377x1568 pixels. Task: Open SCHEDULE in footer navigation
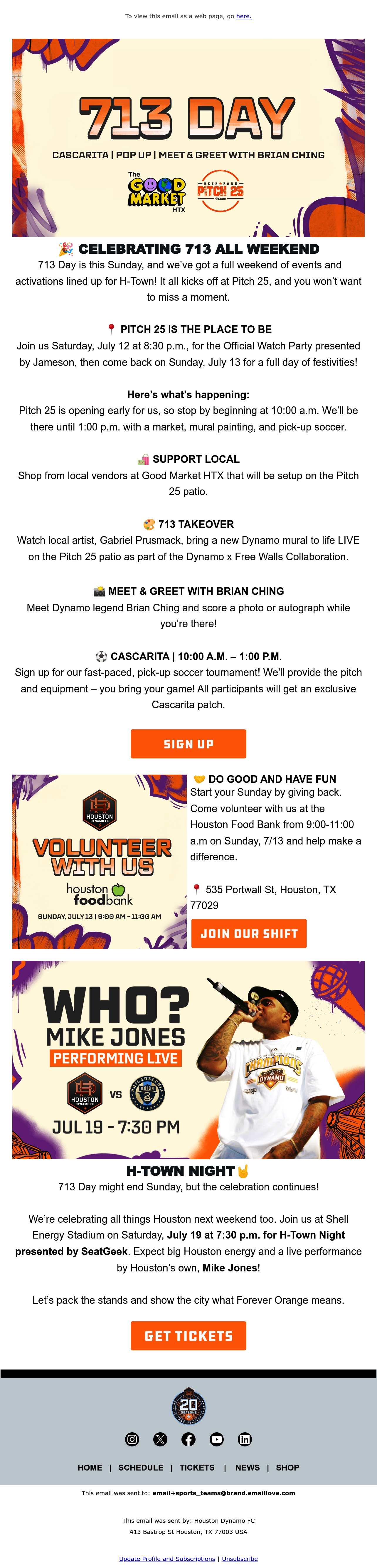click(x=141, y=1468)
